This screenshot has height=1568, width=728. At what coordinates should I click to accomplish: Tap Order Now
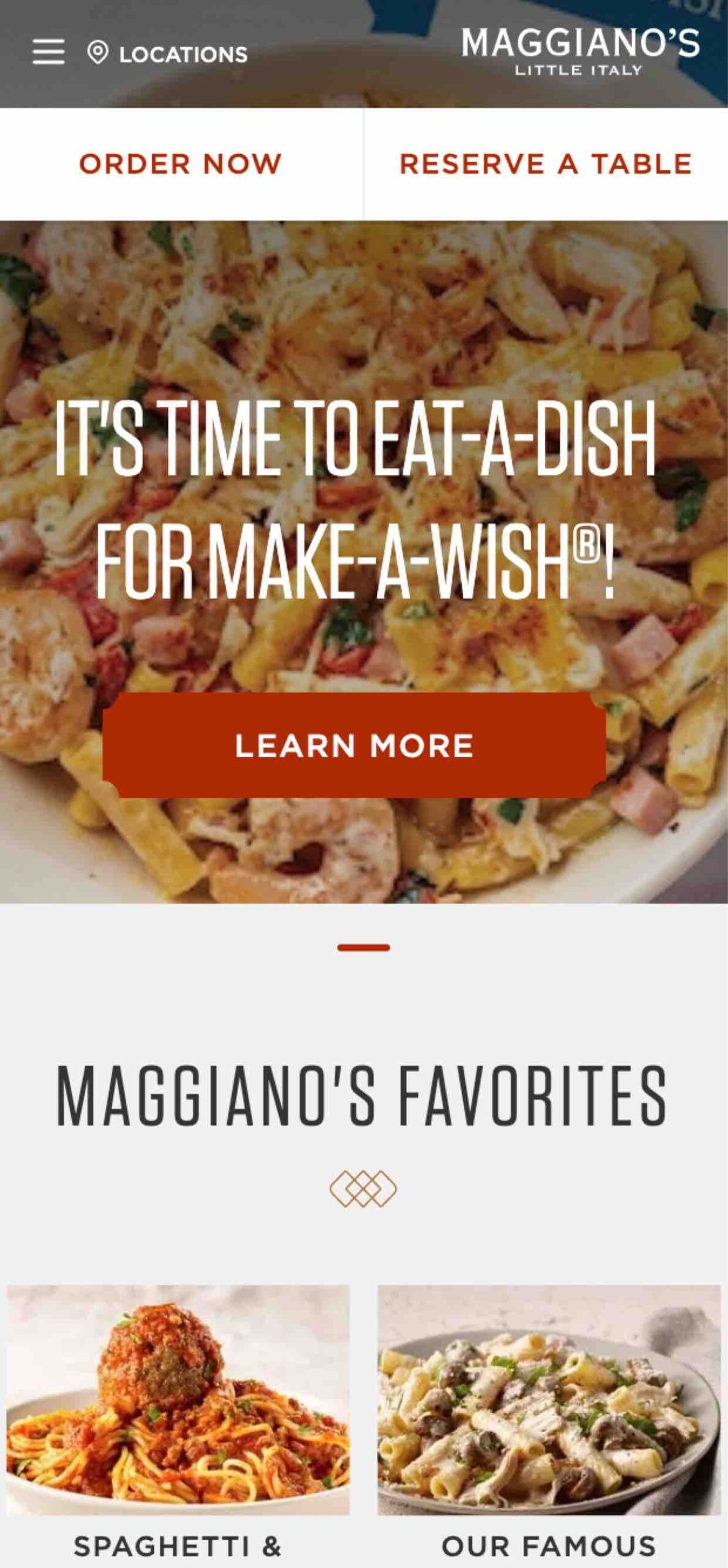point(181,164)
